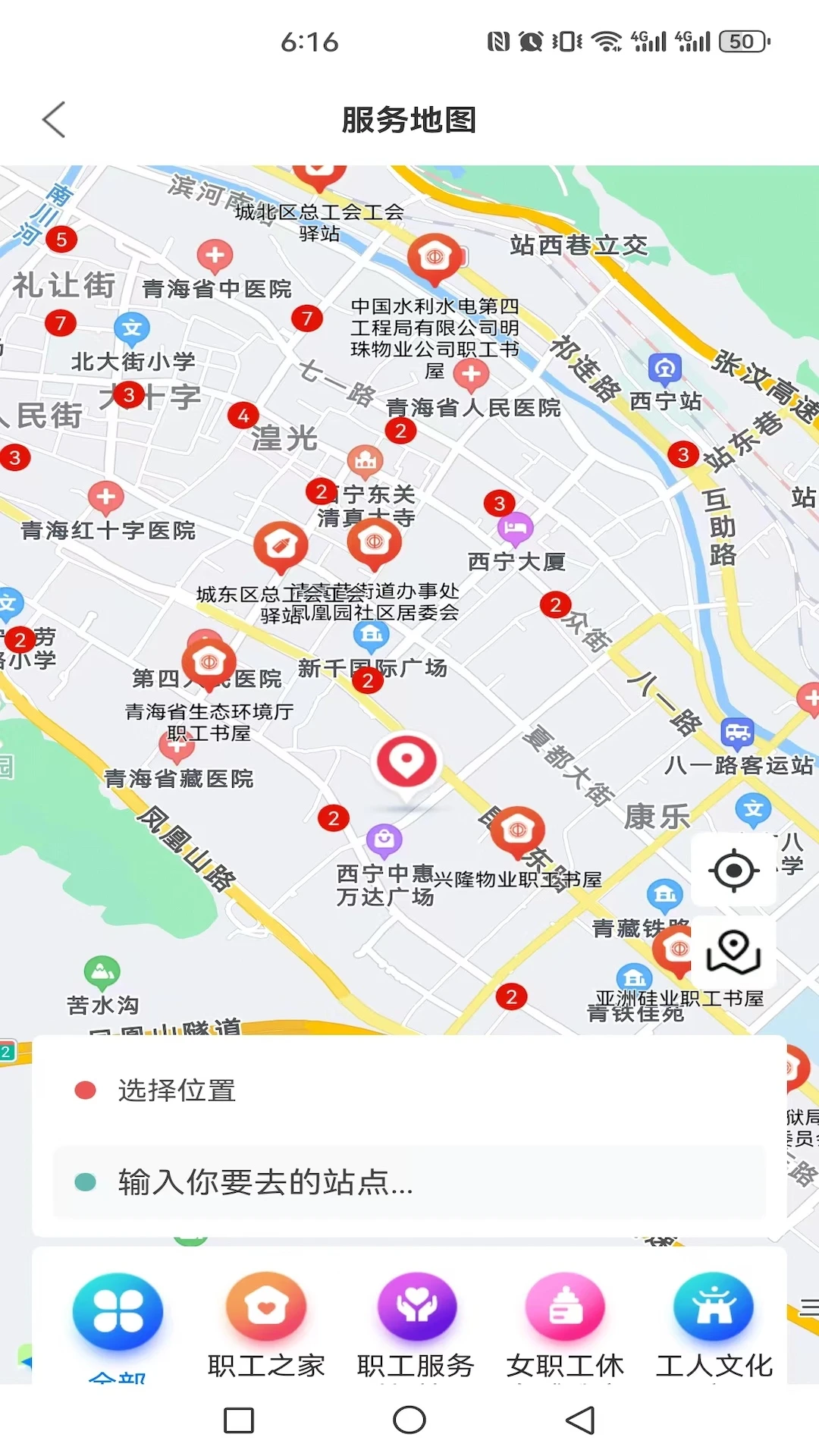Open recent apps from navigation bar
Viewport: 819px width, 1456px height.
239,1420
